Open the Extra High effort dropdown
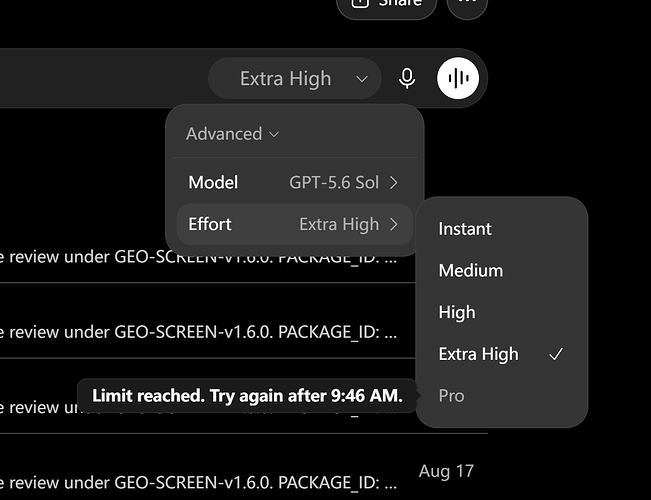Viewport: 651px width, 500px height. tap(295, 78)
